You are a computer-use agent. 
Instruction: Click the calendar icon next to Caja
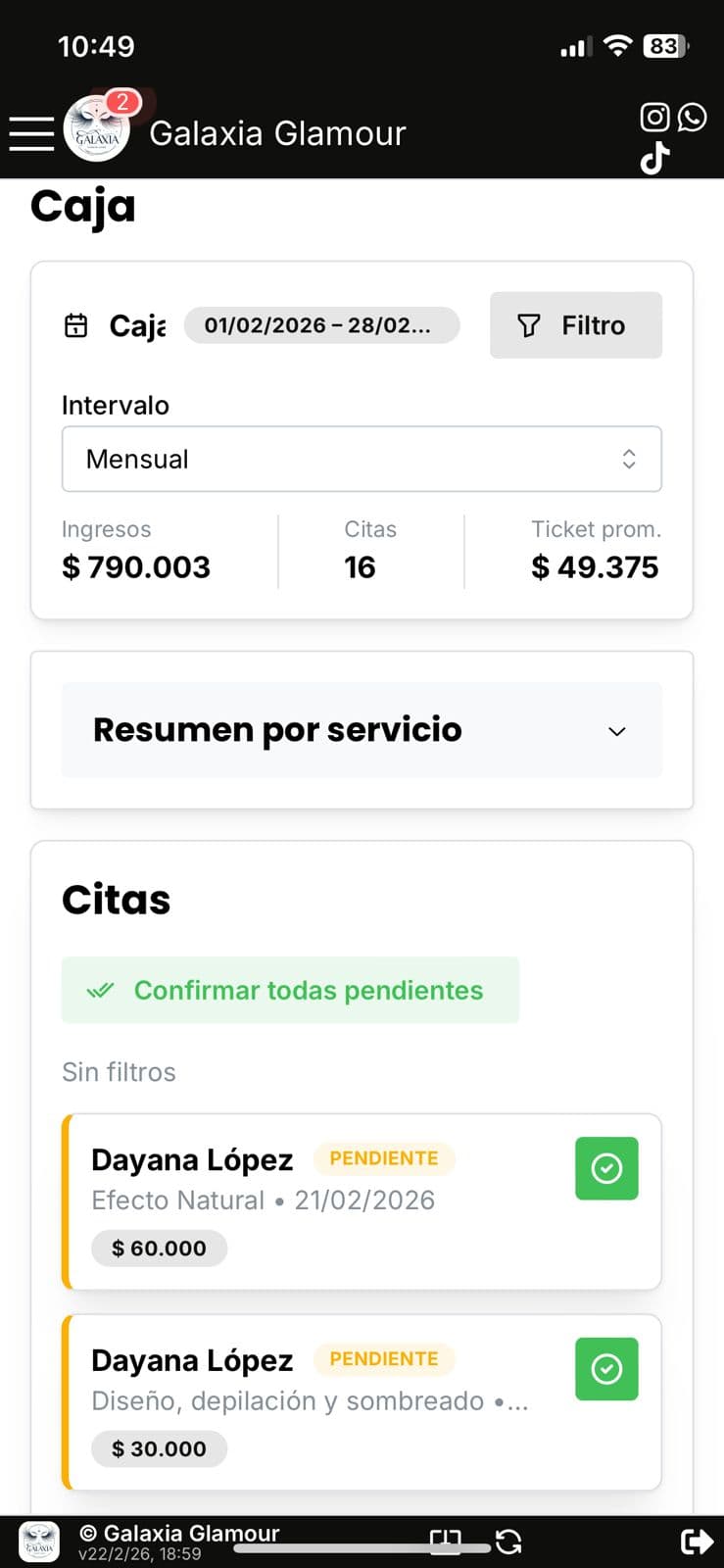pos(76,325)
